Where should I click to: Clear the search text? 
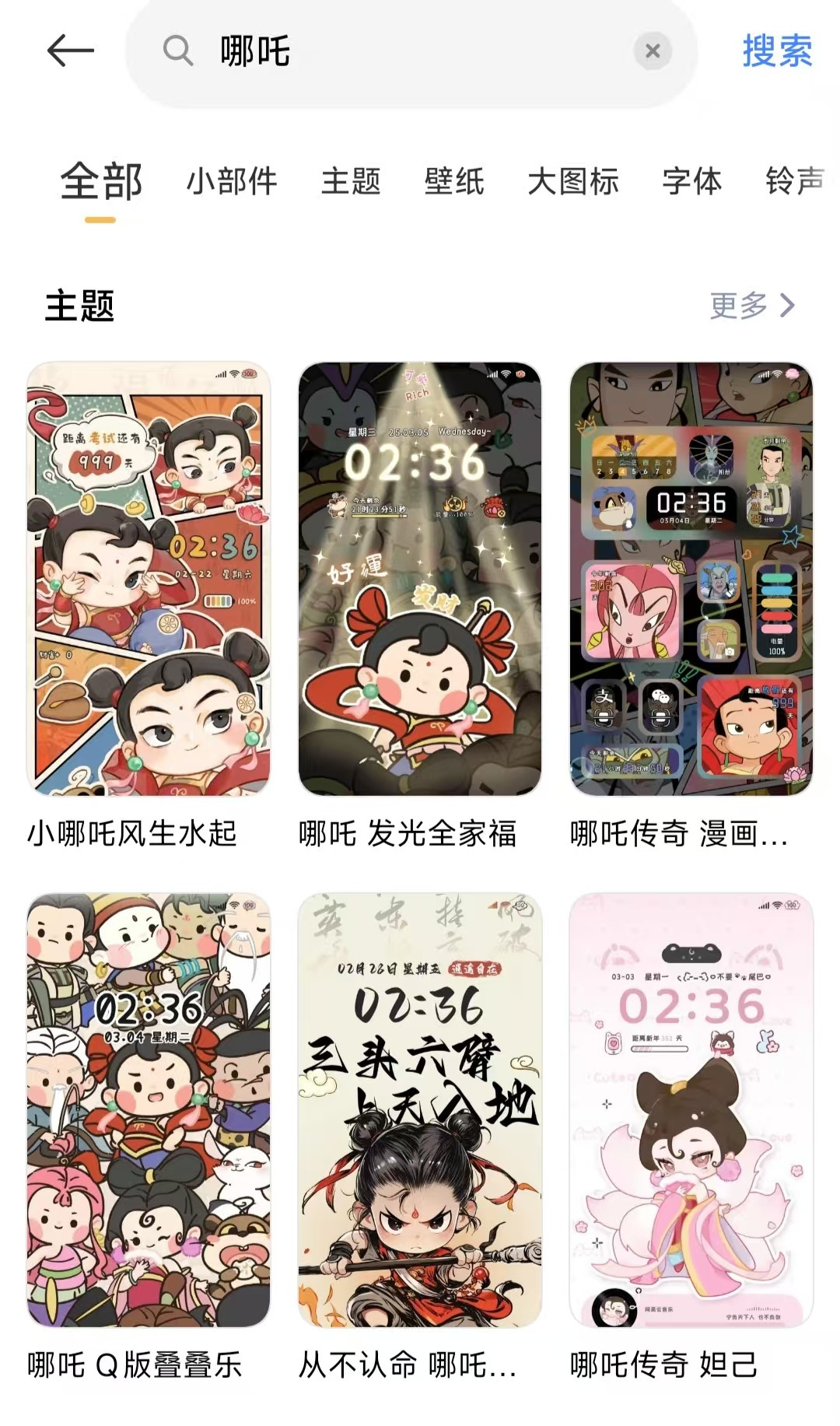click(x=653, y=51)
